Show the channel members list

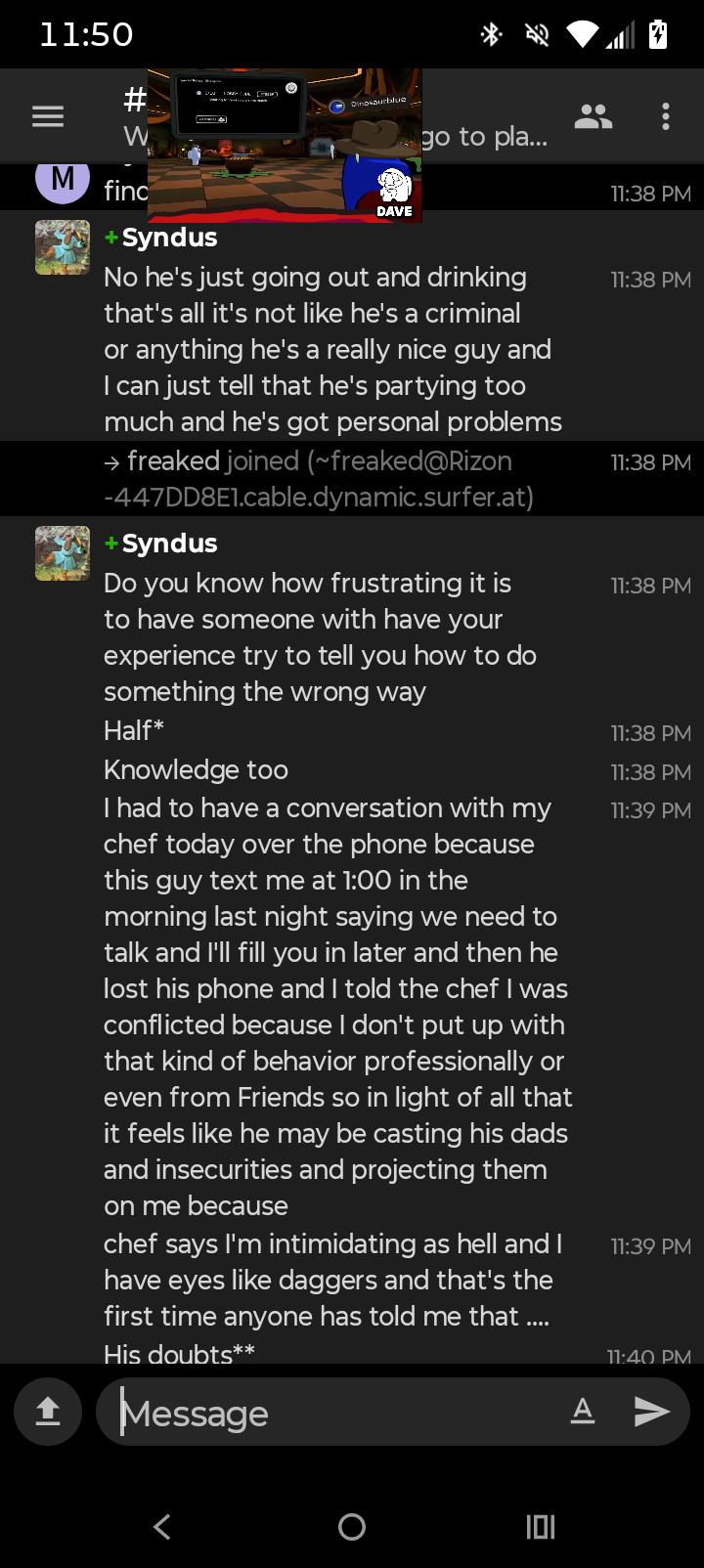pos(593,116)
